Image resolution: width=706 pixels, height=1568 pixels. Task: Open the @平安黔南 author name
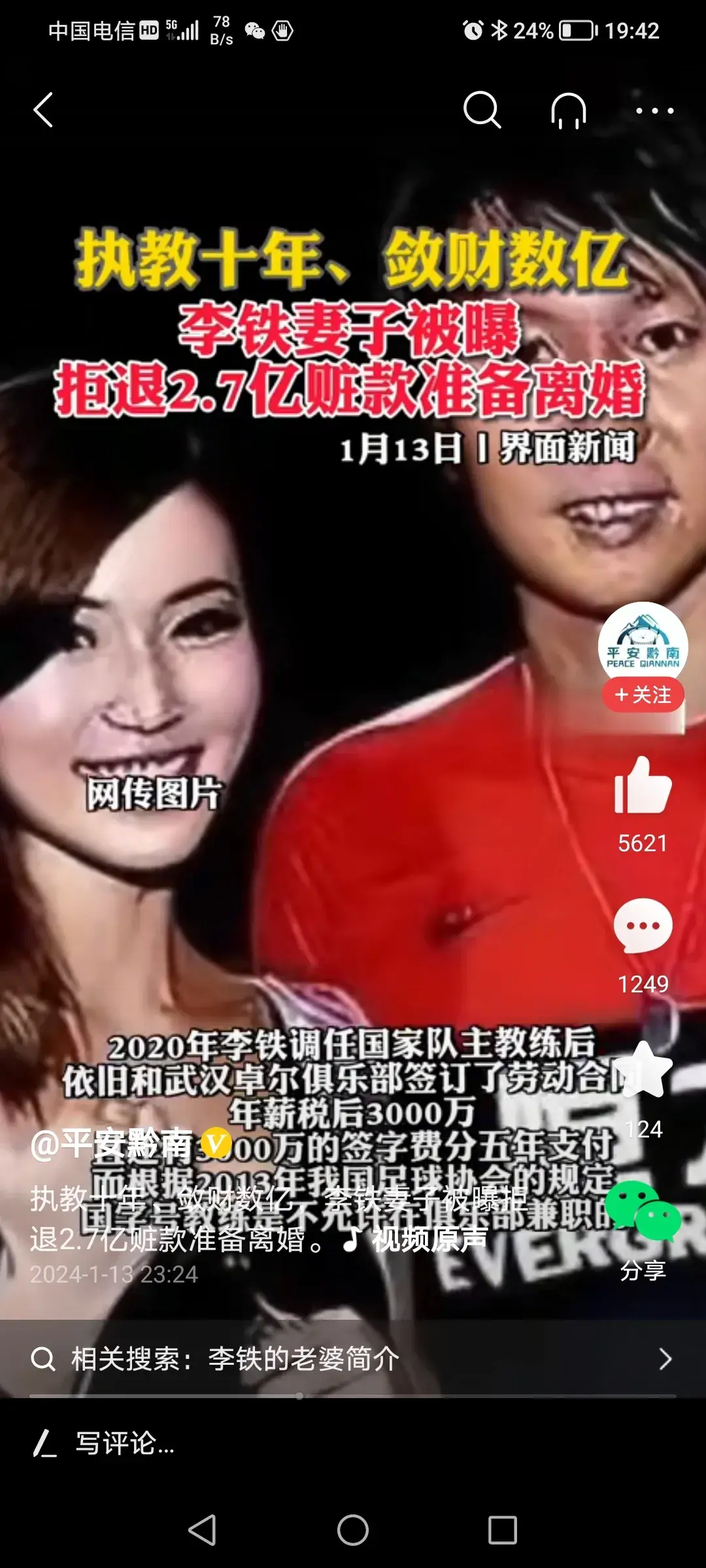pos(112,1145)
